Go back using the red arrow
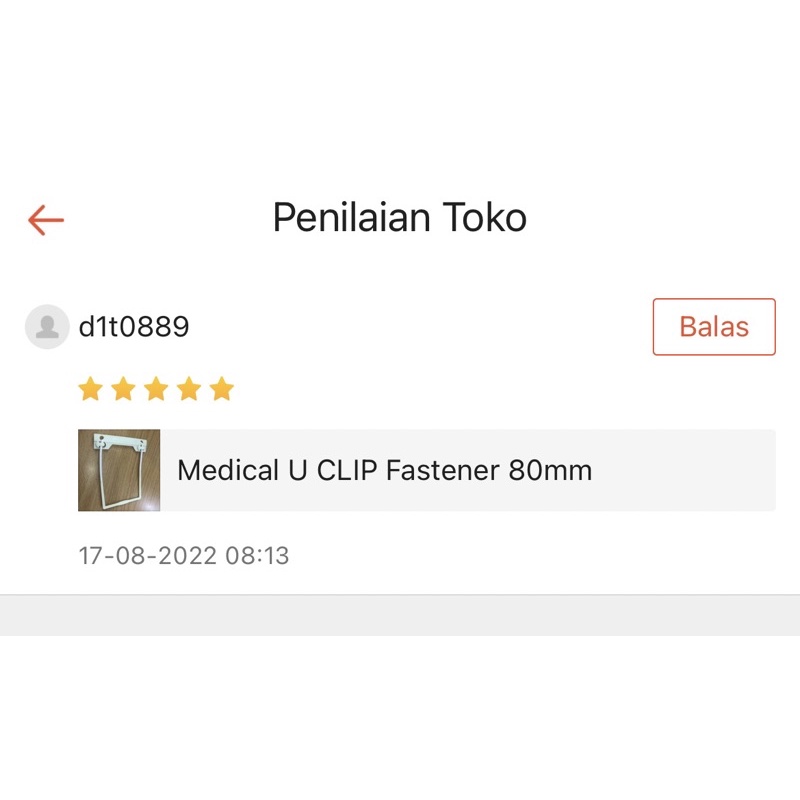 click(x=46, y=219)
